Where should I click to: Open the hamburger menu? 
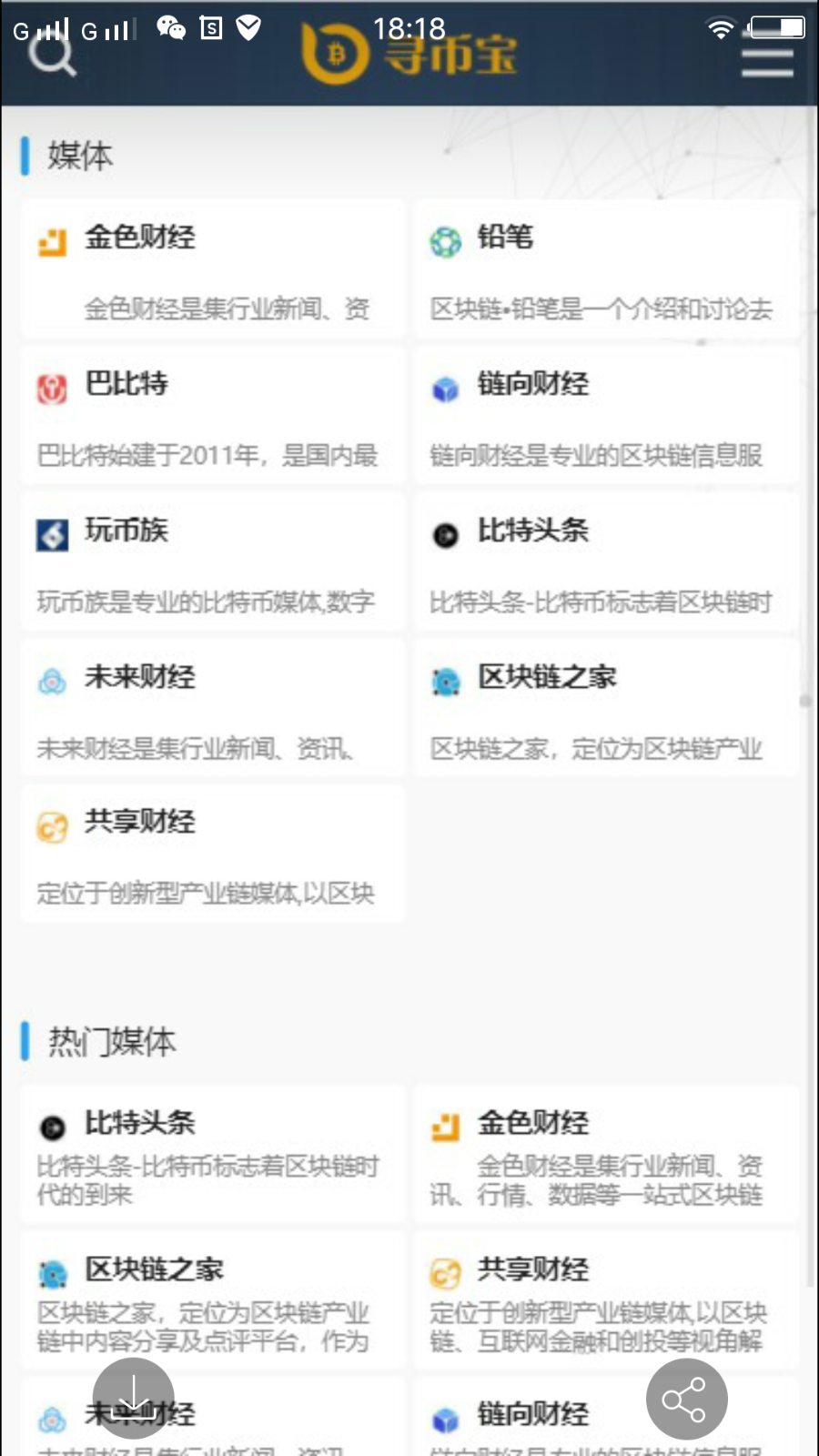(766, 61)
